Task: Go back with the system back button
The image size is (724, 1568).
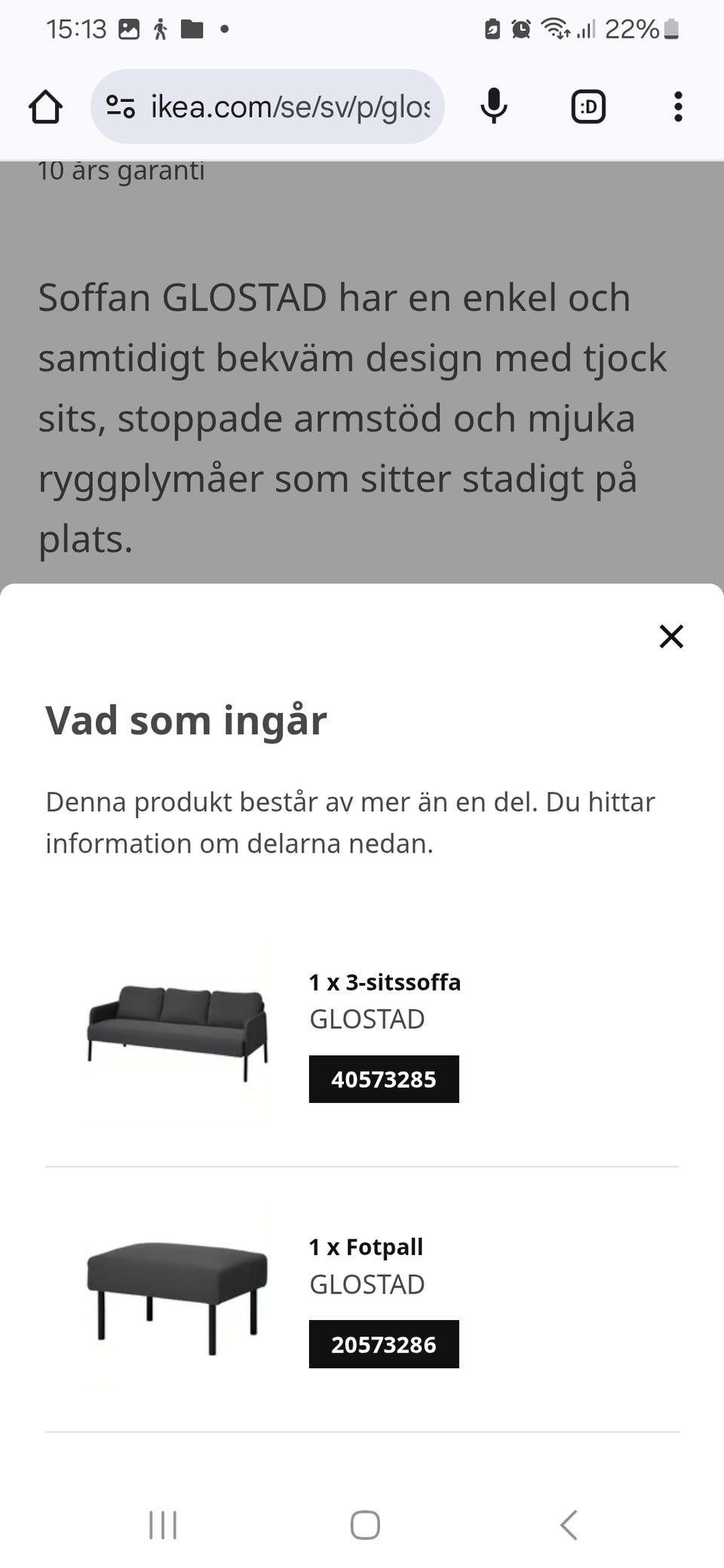Action: 569,1524
